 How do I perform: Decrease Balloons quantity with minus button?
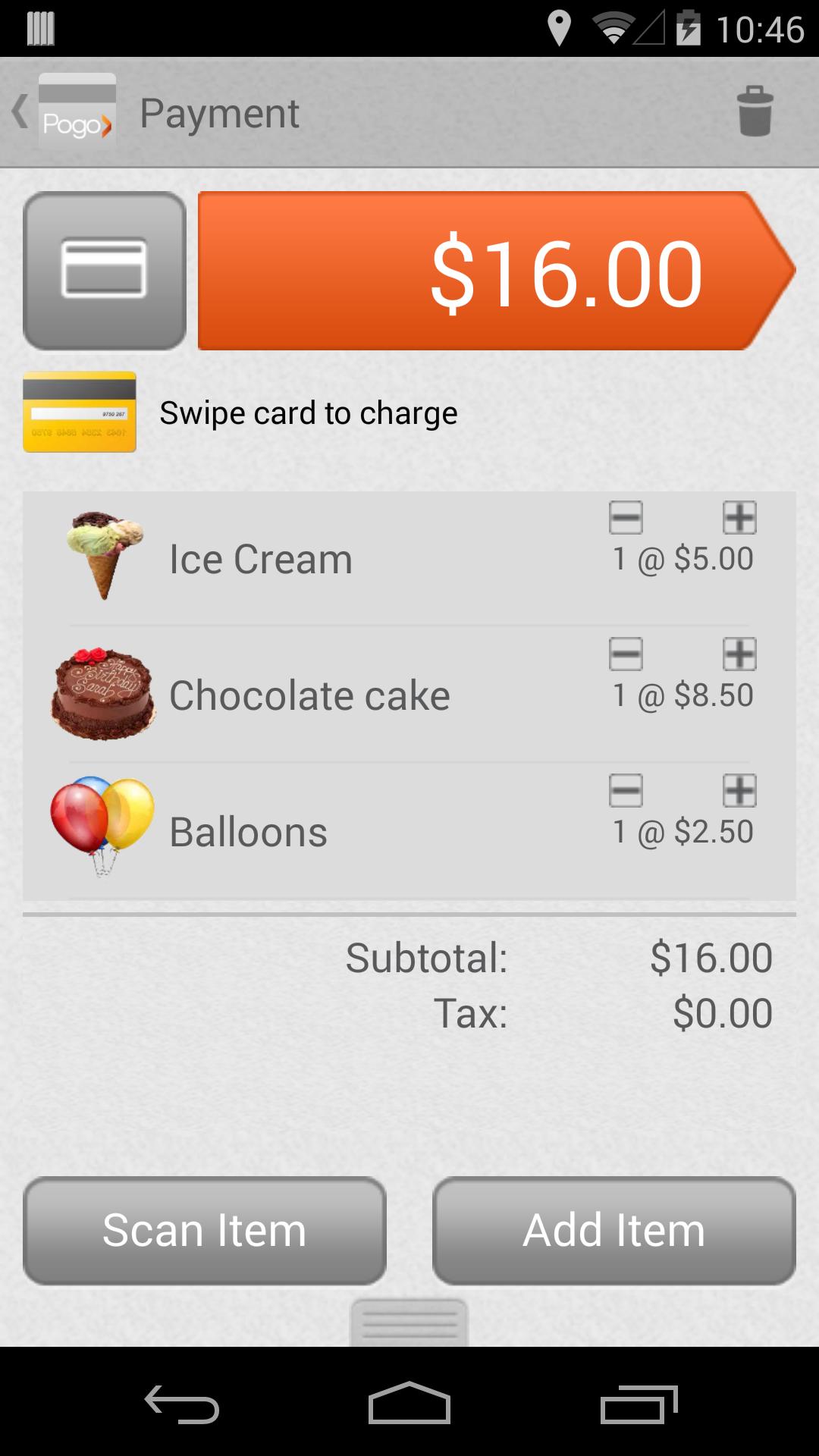[626, 791]
